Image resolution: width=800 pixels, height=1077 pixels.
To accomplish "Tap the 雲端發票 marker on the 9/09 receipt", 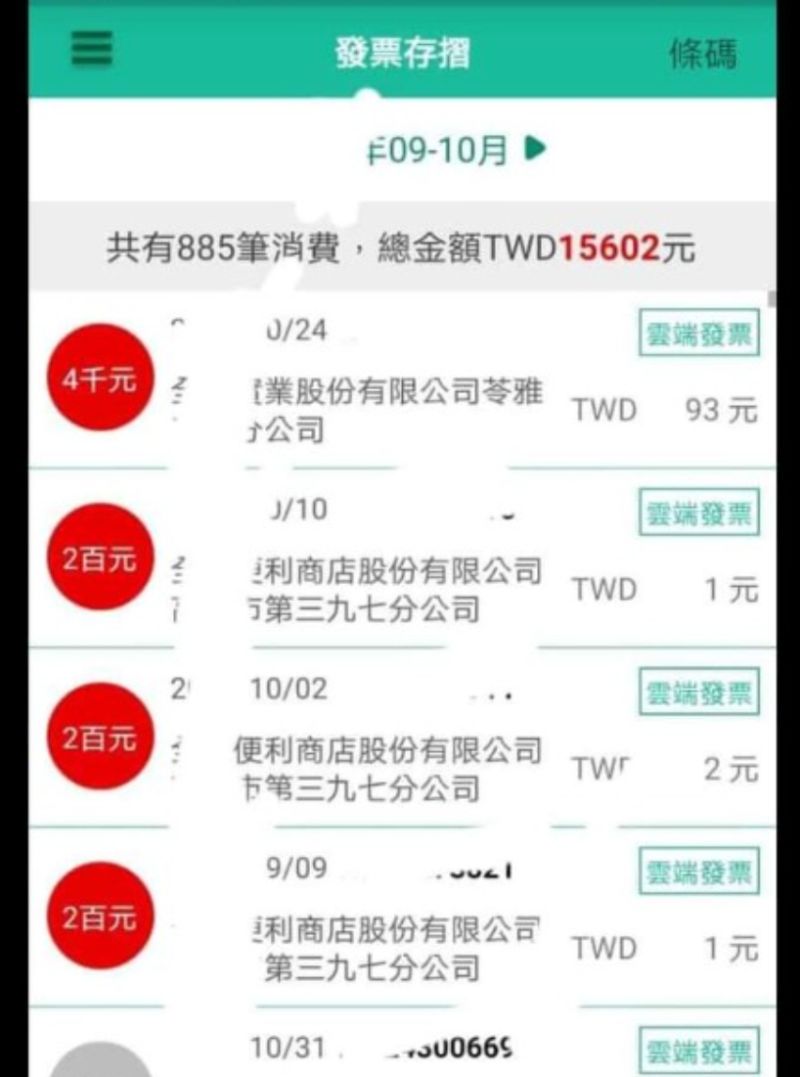I will tap(698, 872).
